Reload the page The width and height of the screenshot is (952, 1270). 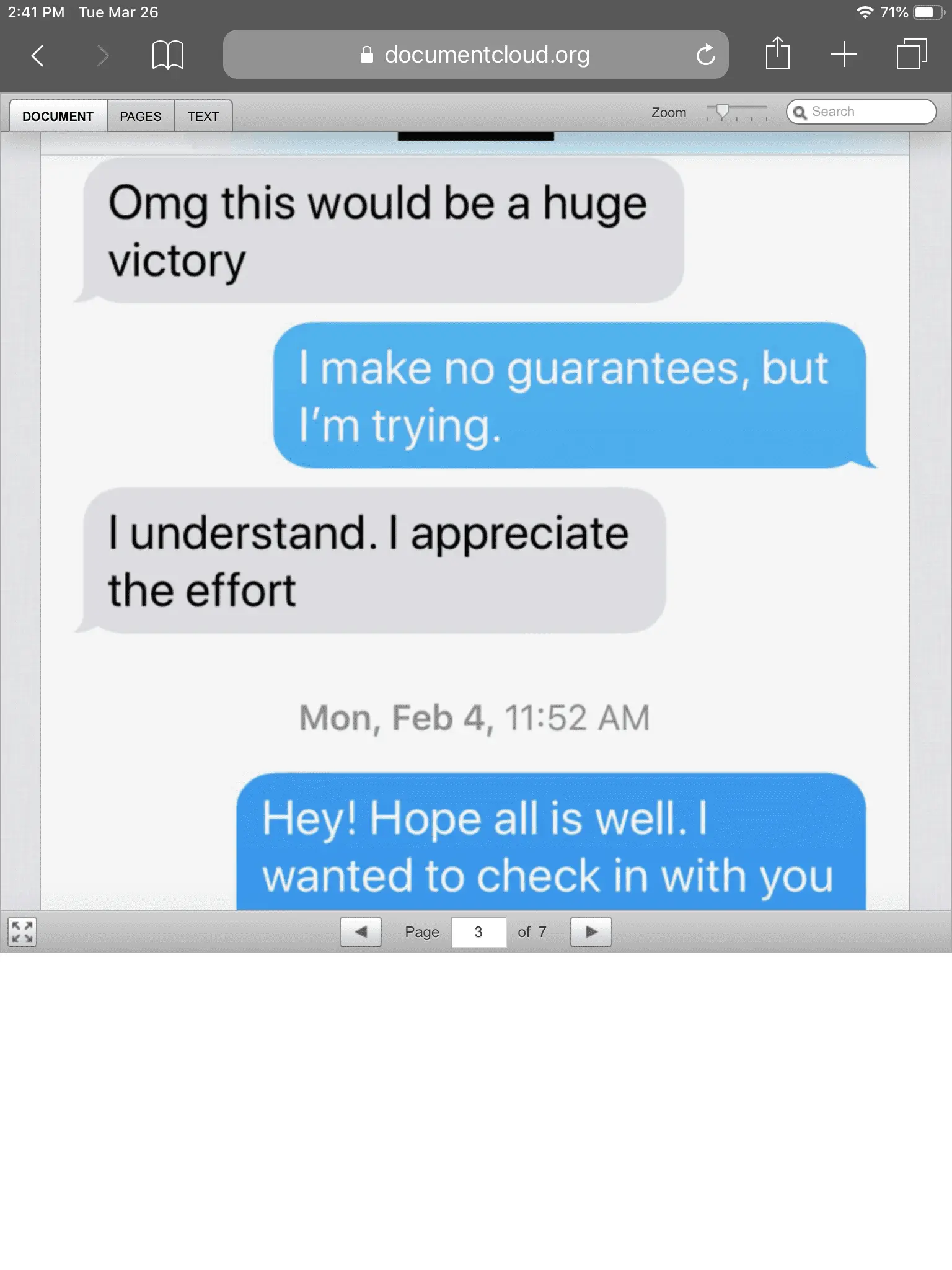click(x=705, y=55)
